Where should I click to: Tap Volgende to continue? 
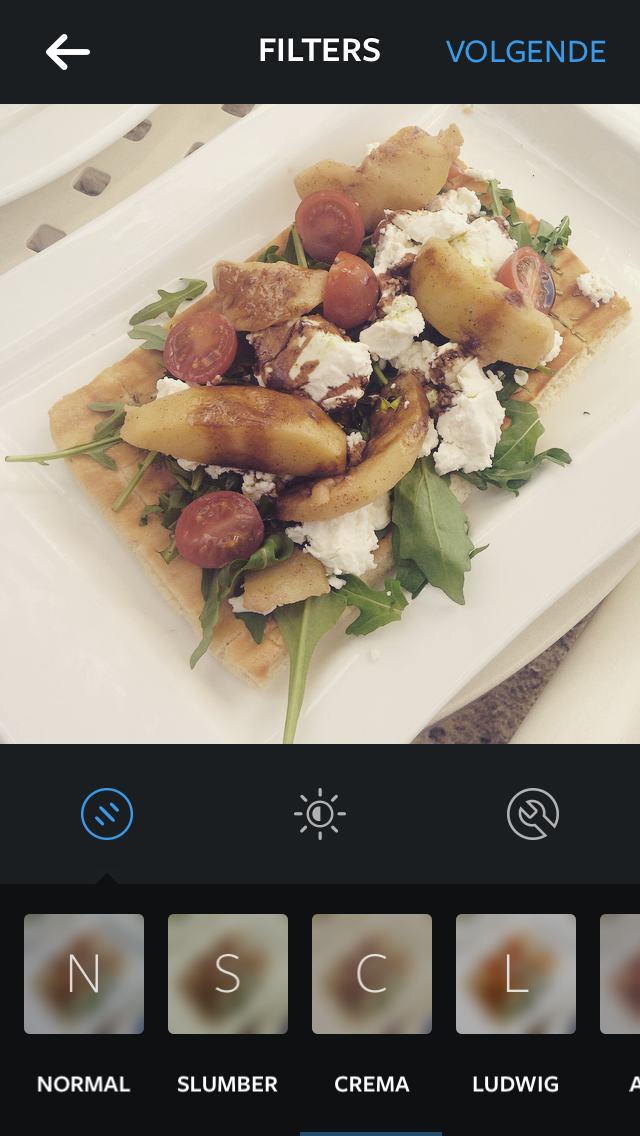(526, 52)
